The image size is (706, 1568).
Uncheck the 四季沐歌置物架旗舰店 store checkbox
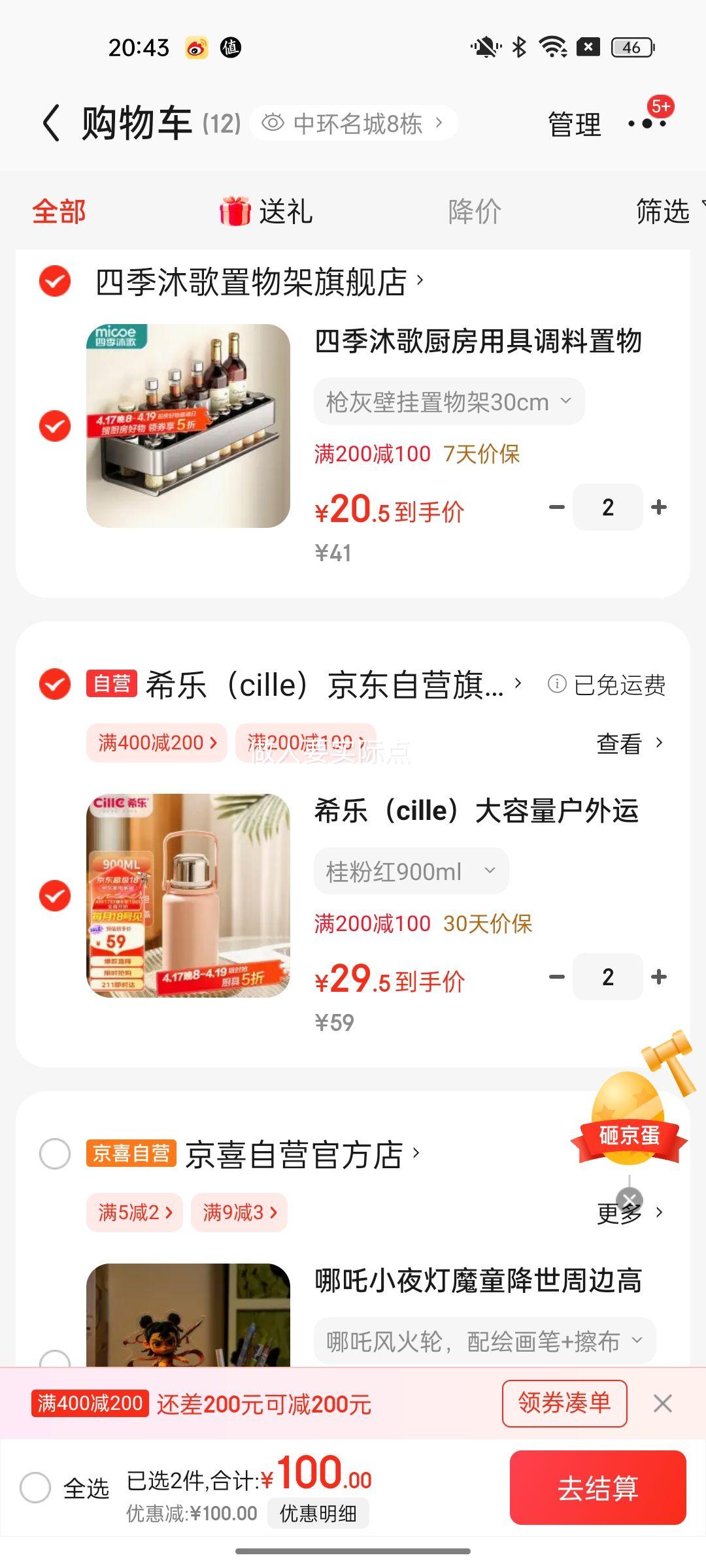[55, 282]
